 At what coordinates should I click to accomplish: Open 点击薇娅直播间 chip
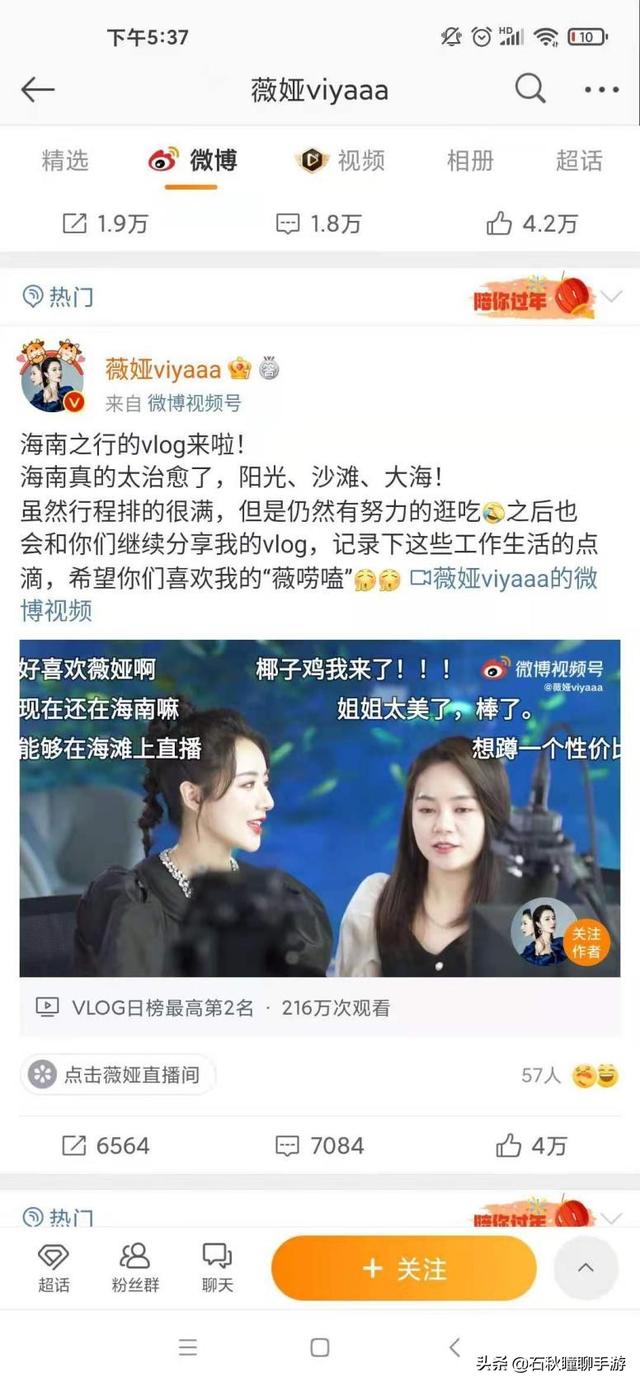click(x=118, y=1075)
